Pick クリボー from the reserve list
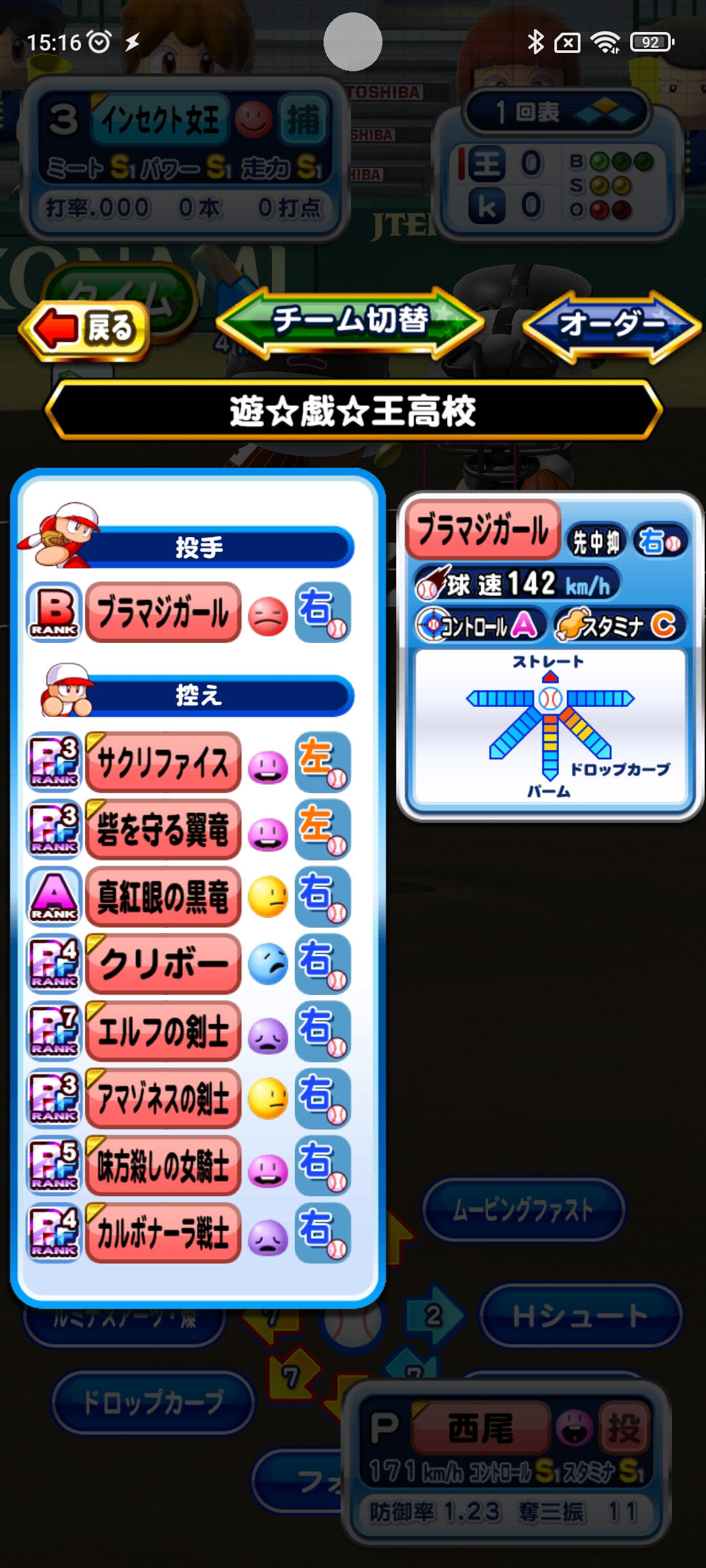This screenshot has width=706, height=1568. (x=163, y=964)
